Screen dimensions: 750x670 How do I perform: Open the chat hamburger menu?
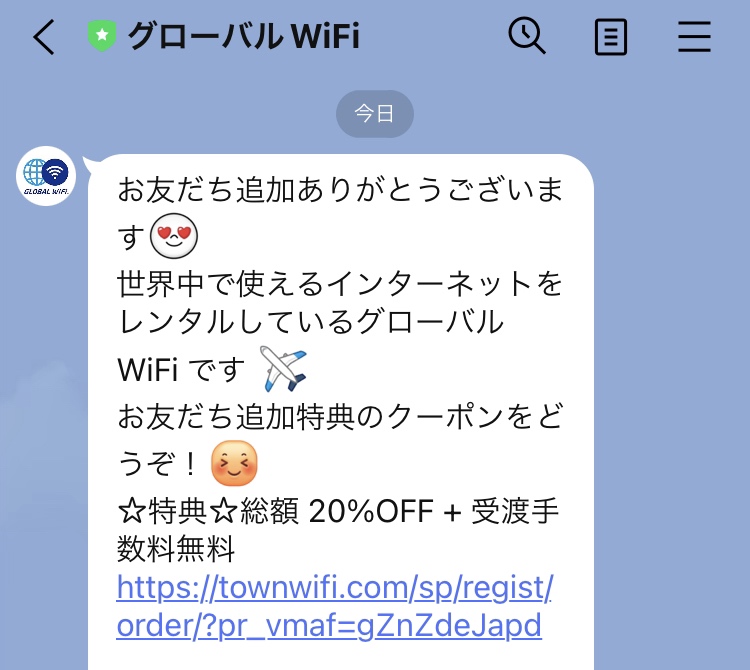coord(694,37)
